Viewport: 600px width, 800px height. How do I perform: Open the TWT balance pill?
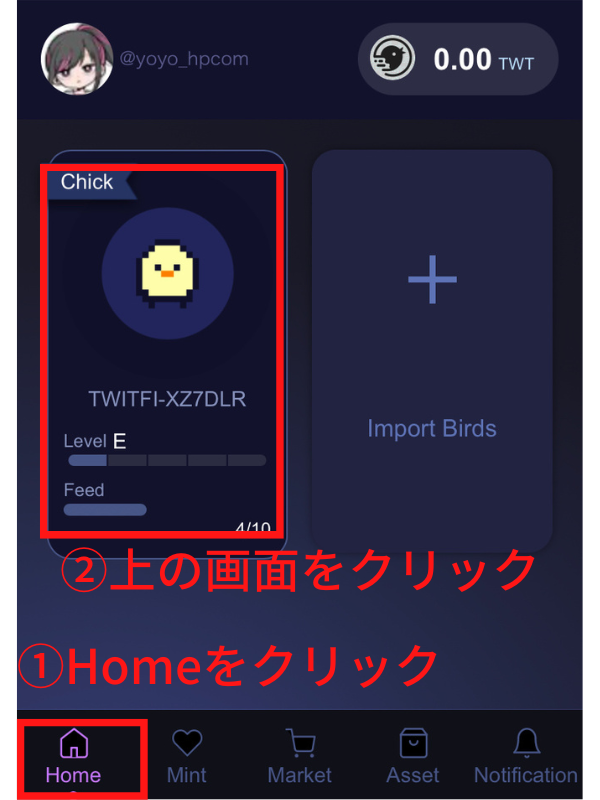(x=457, y=60)
